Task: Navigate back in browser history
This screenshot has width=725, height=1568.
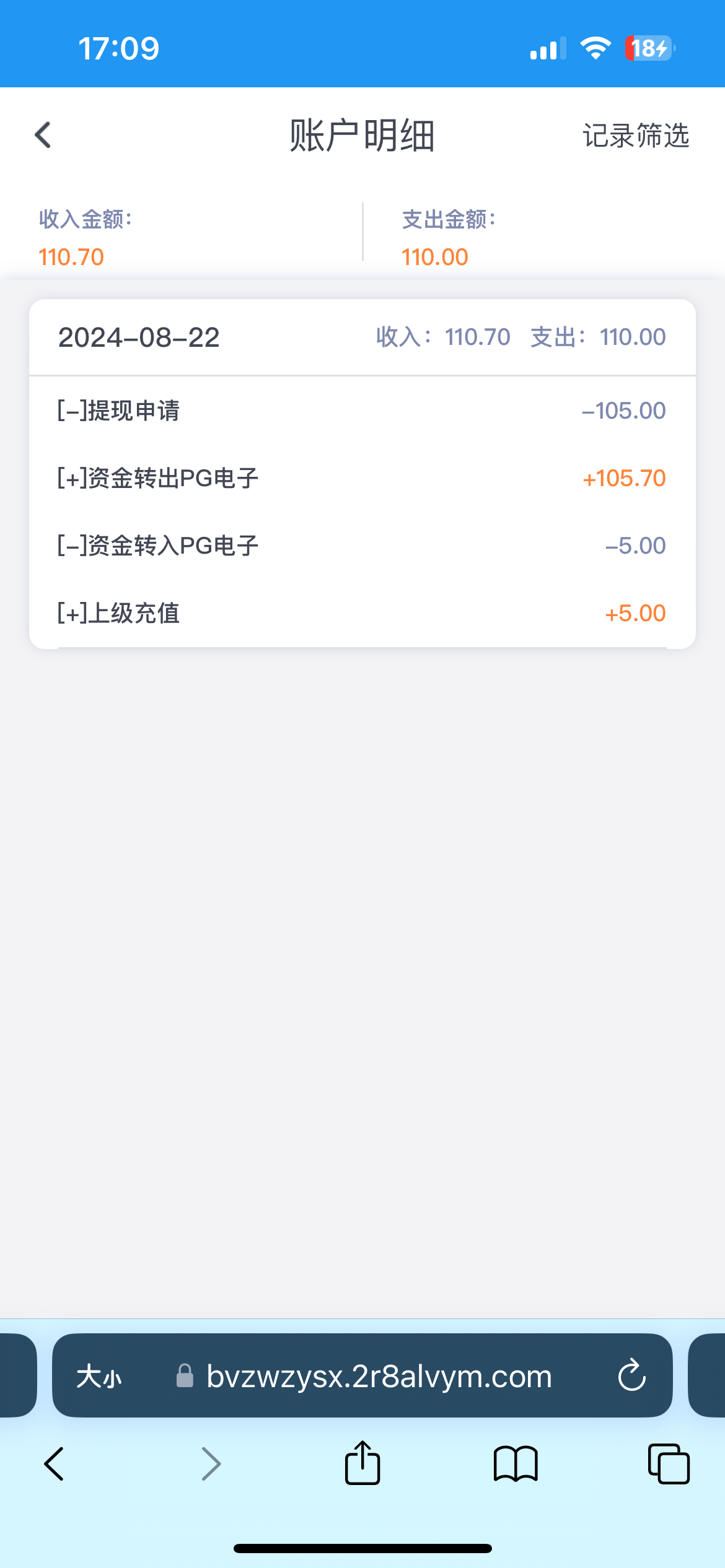Action: tap(55, 1464)
